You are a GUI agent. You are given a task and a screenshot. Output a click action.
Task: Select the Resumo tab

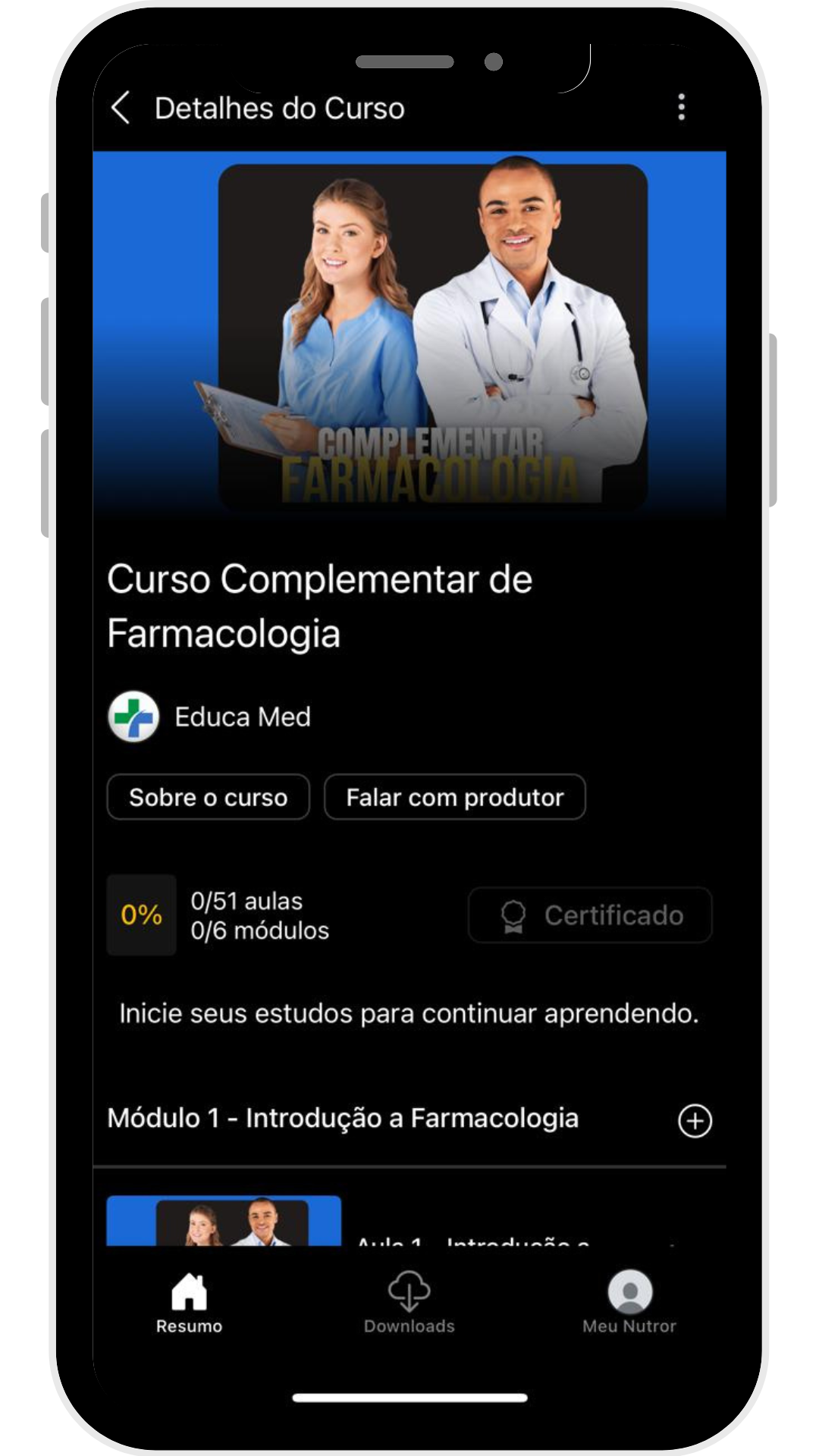189,1303
